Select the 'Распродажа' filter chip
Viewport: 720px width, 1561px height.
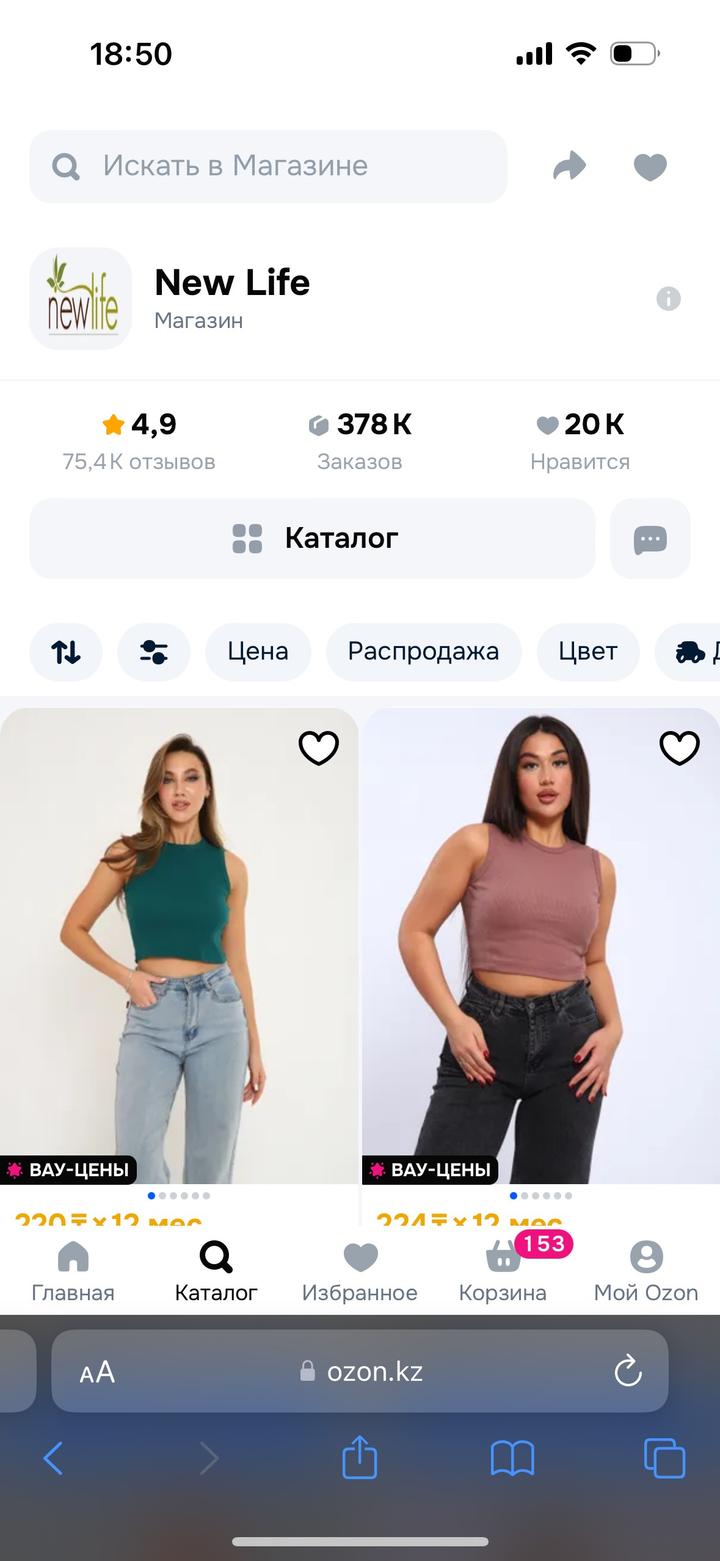423,652
